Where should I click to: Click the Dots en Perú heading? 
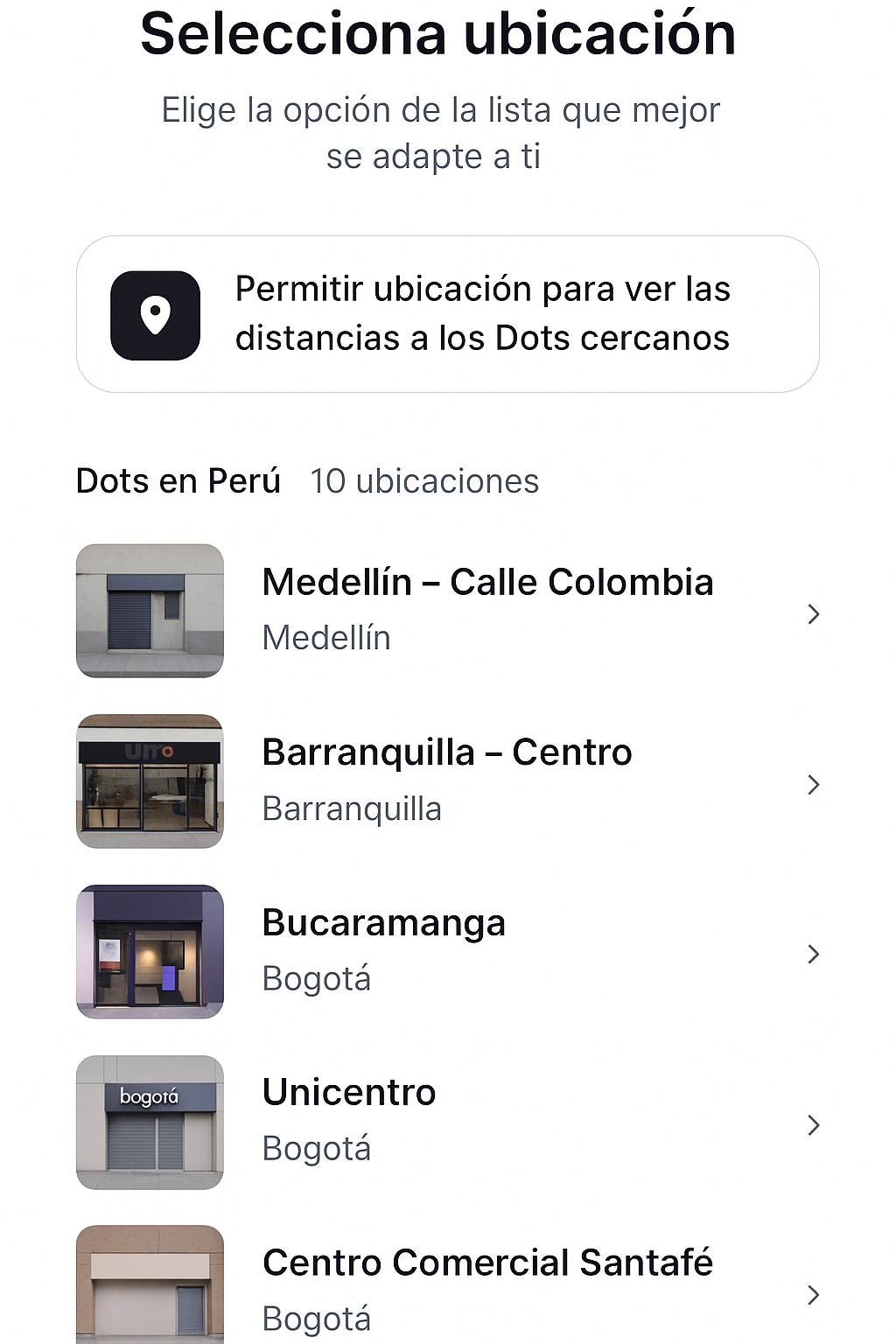pyautogui.click(x=178, y=480)
